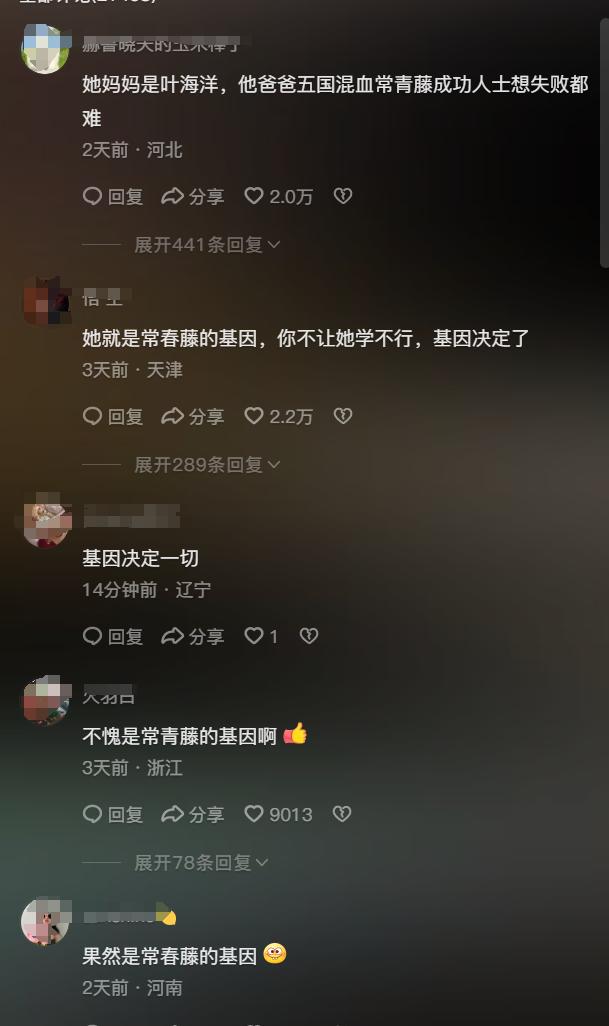Reply to the comment about 叶海洋

coord(112,197)
